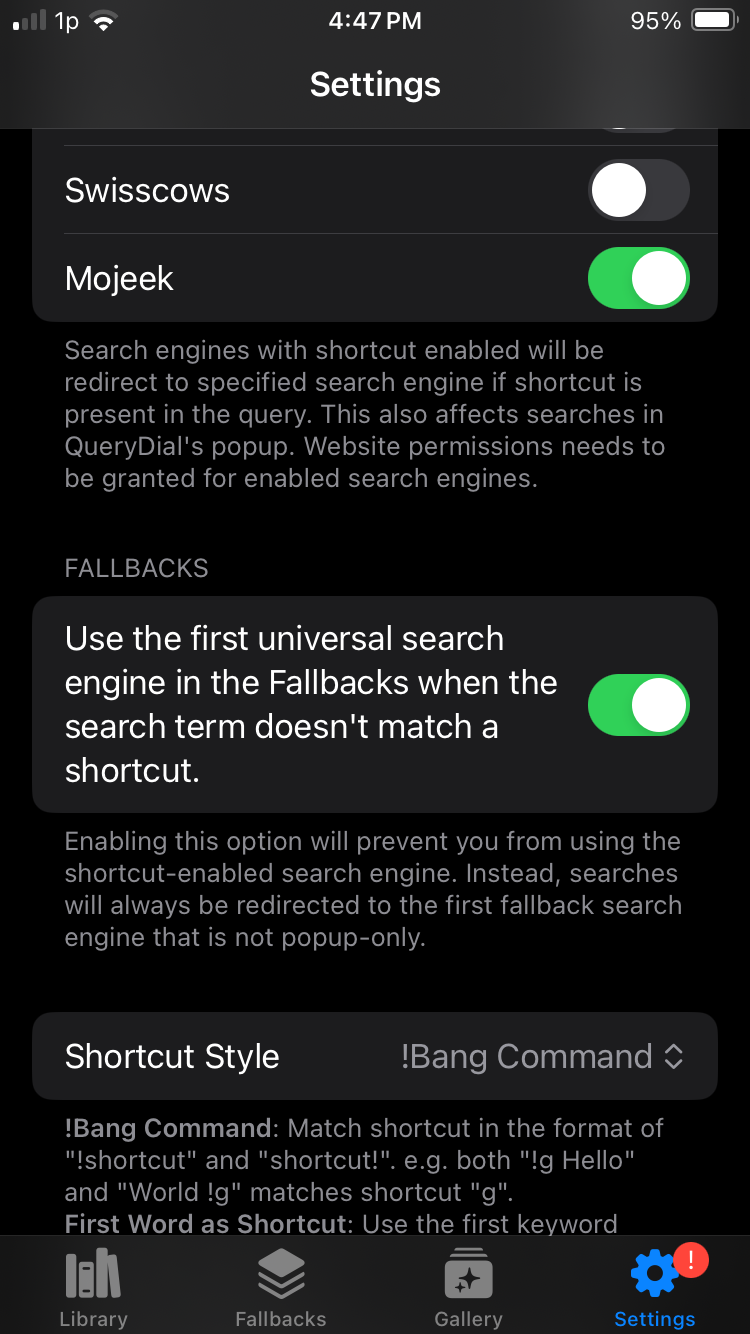Switch to the Library tab
The image size is (750, 1334).
click(x=93, y=1288)
